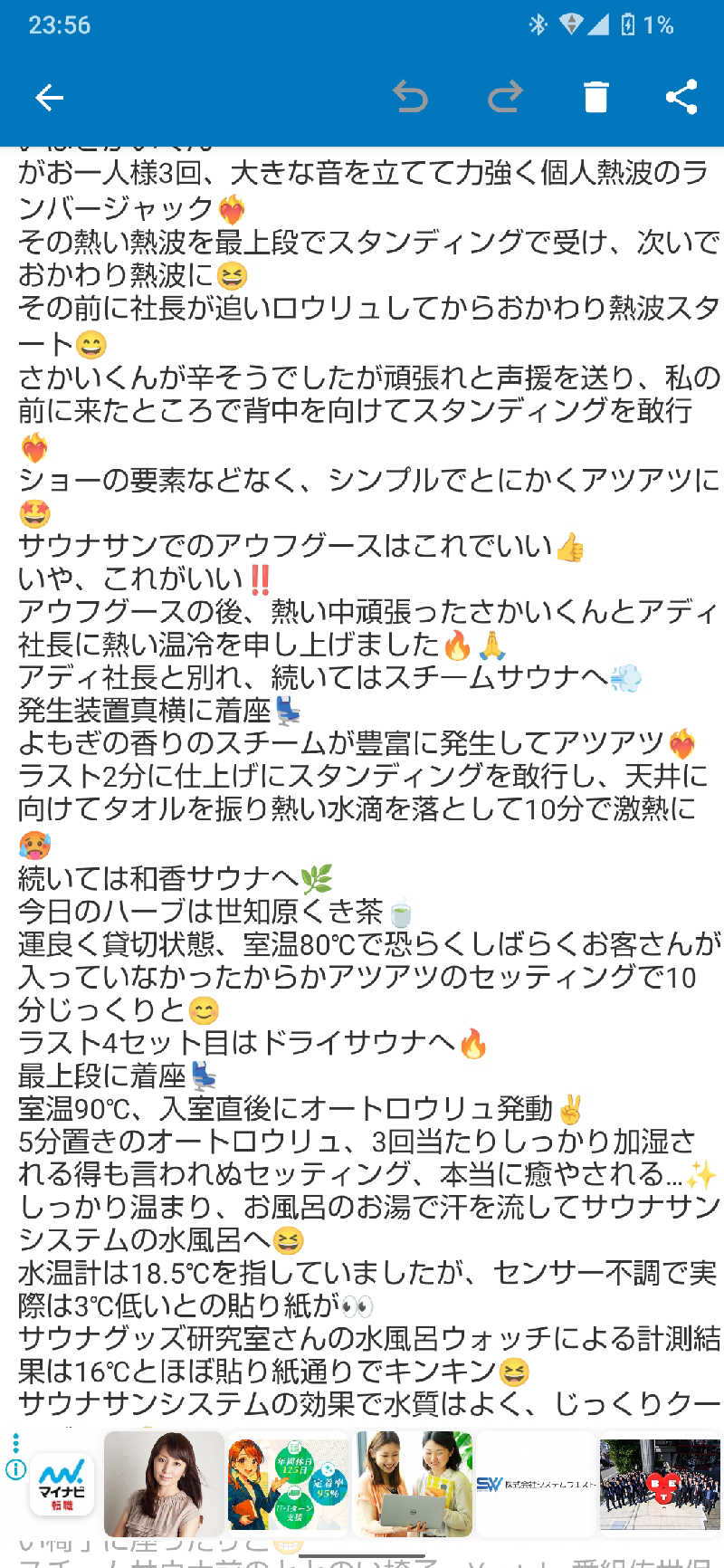Open ad tile with group photo
Screen dimensions: 724x1568
click(660, 1484)
